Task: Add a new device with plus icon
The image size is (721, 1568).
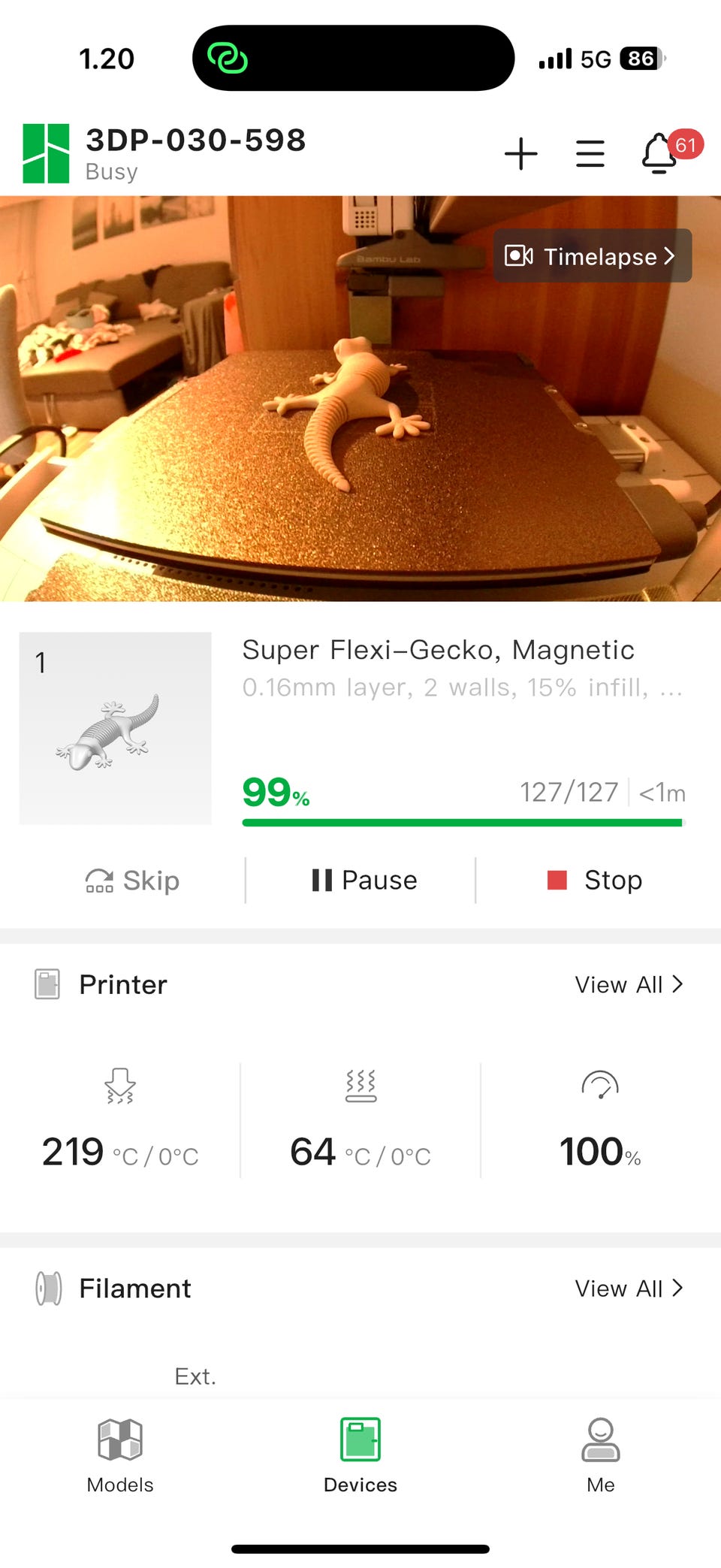Action: click(520, 154)
